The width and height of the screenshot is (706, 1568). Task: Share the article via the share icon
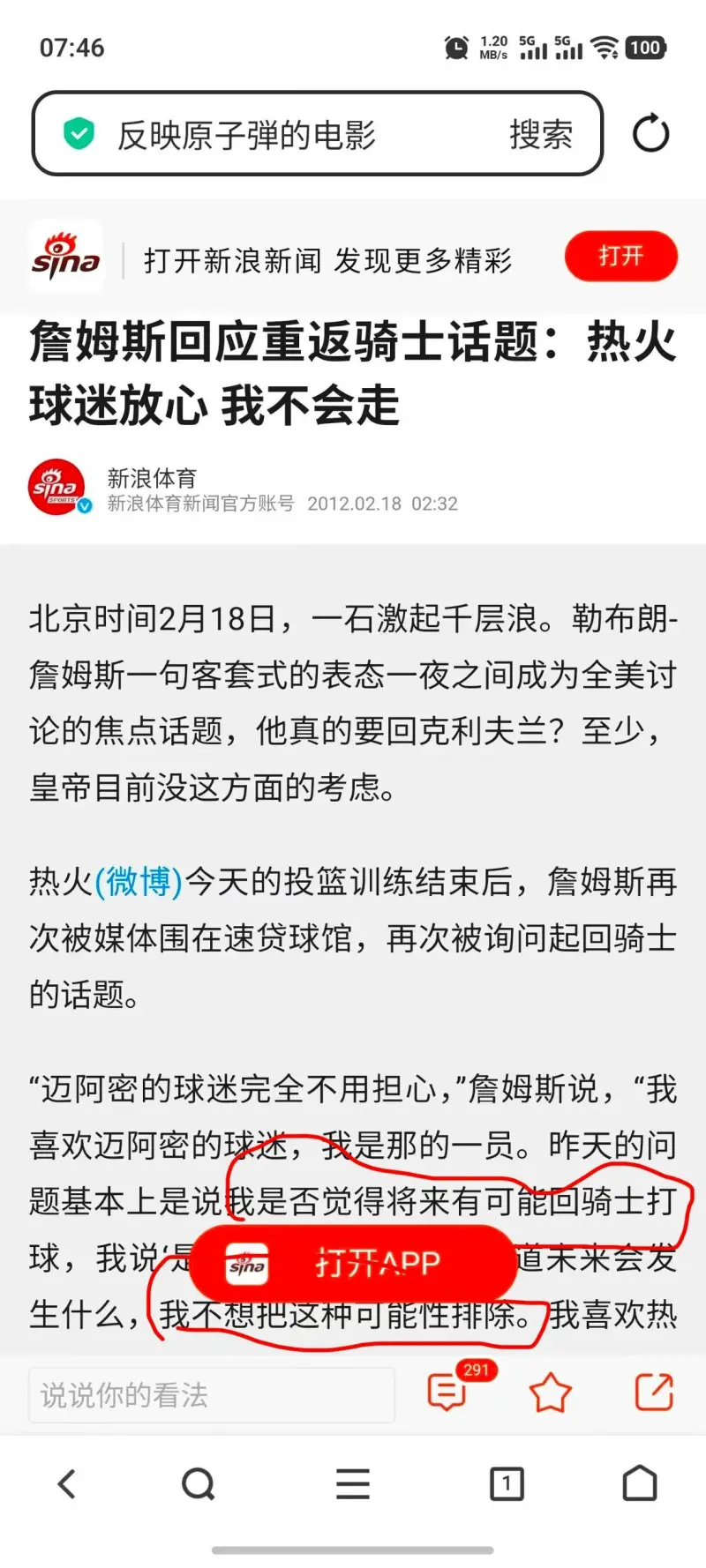[x=654, y=1392]
